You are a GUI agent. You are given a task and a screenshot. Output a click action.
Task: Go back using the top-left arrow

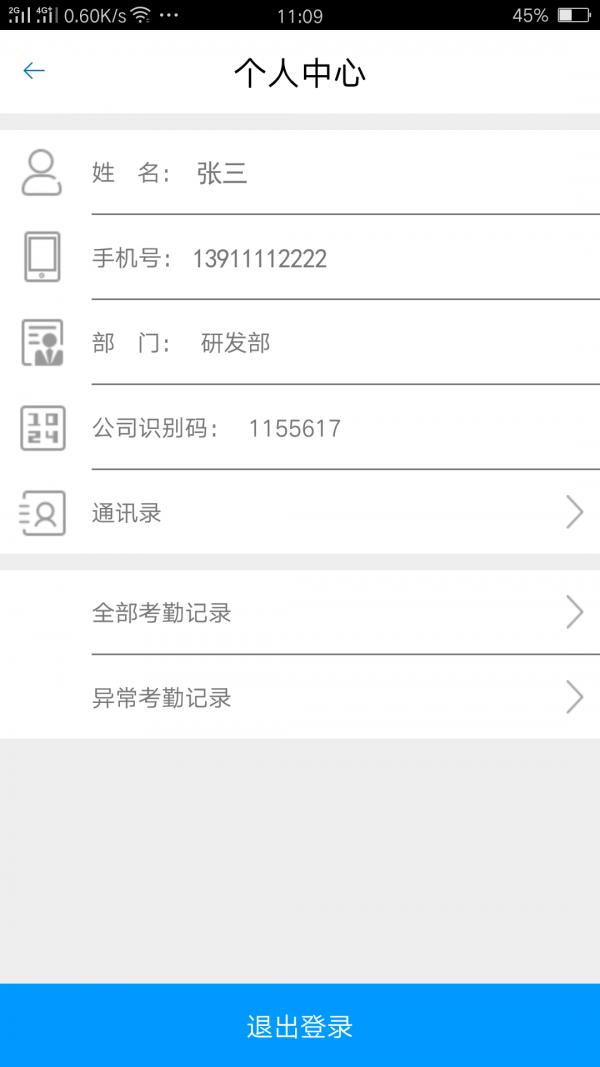pos(34,71)
